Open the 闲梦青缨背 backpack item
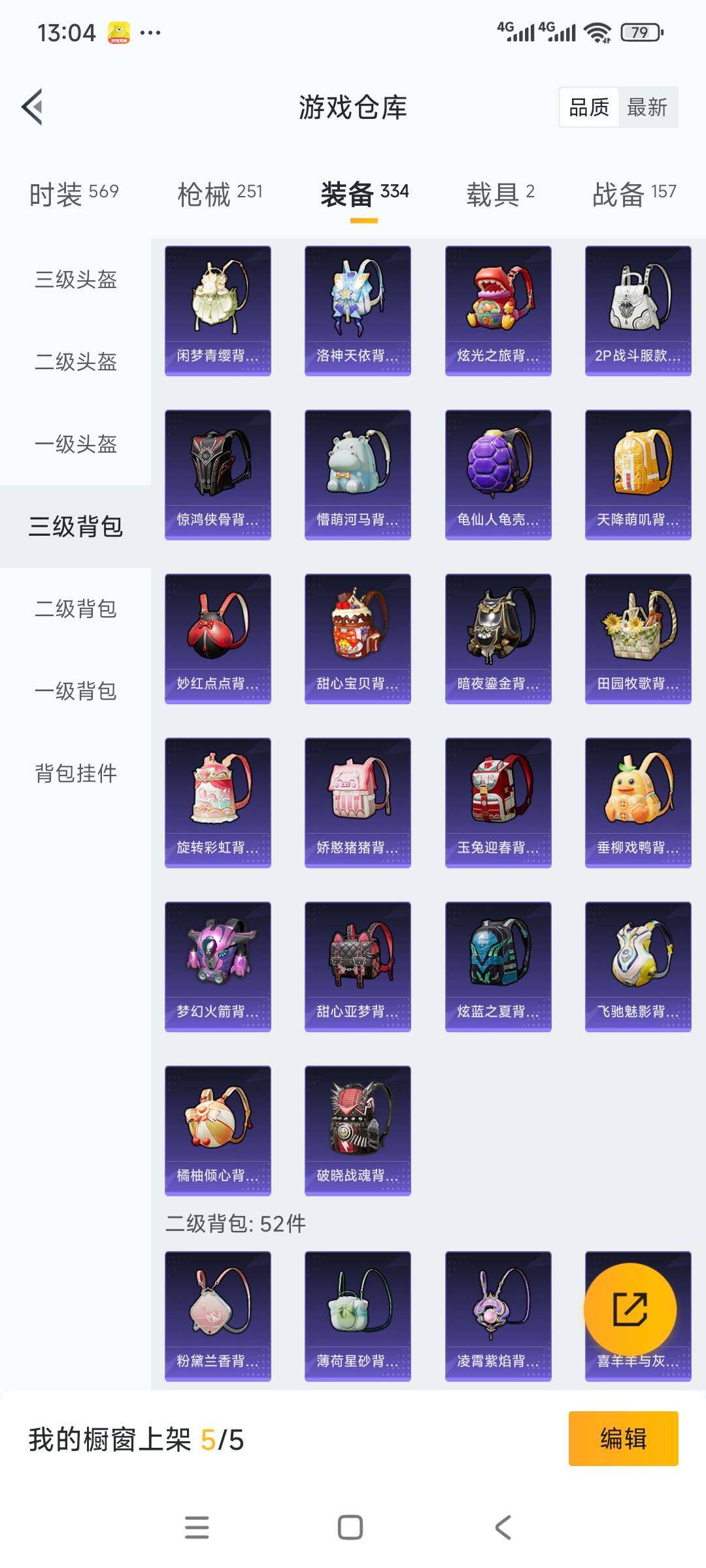Viewport: 706px width, 1568px height. [218, 310]
